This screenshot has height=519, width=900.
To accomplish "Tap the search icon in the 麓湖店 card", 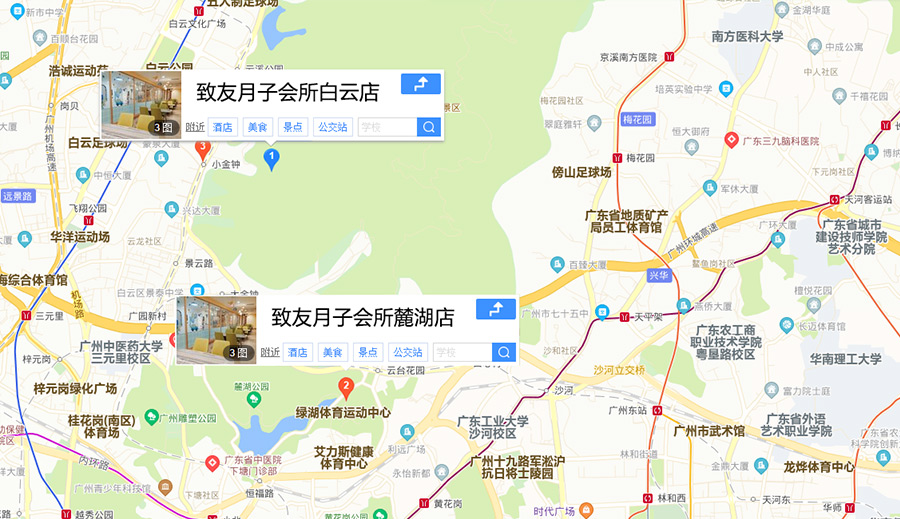I will click(x=504, y=352).
